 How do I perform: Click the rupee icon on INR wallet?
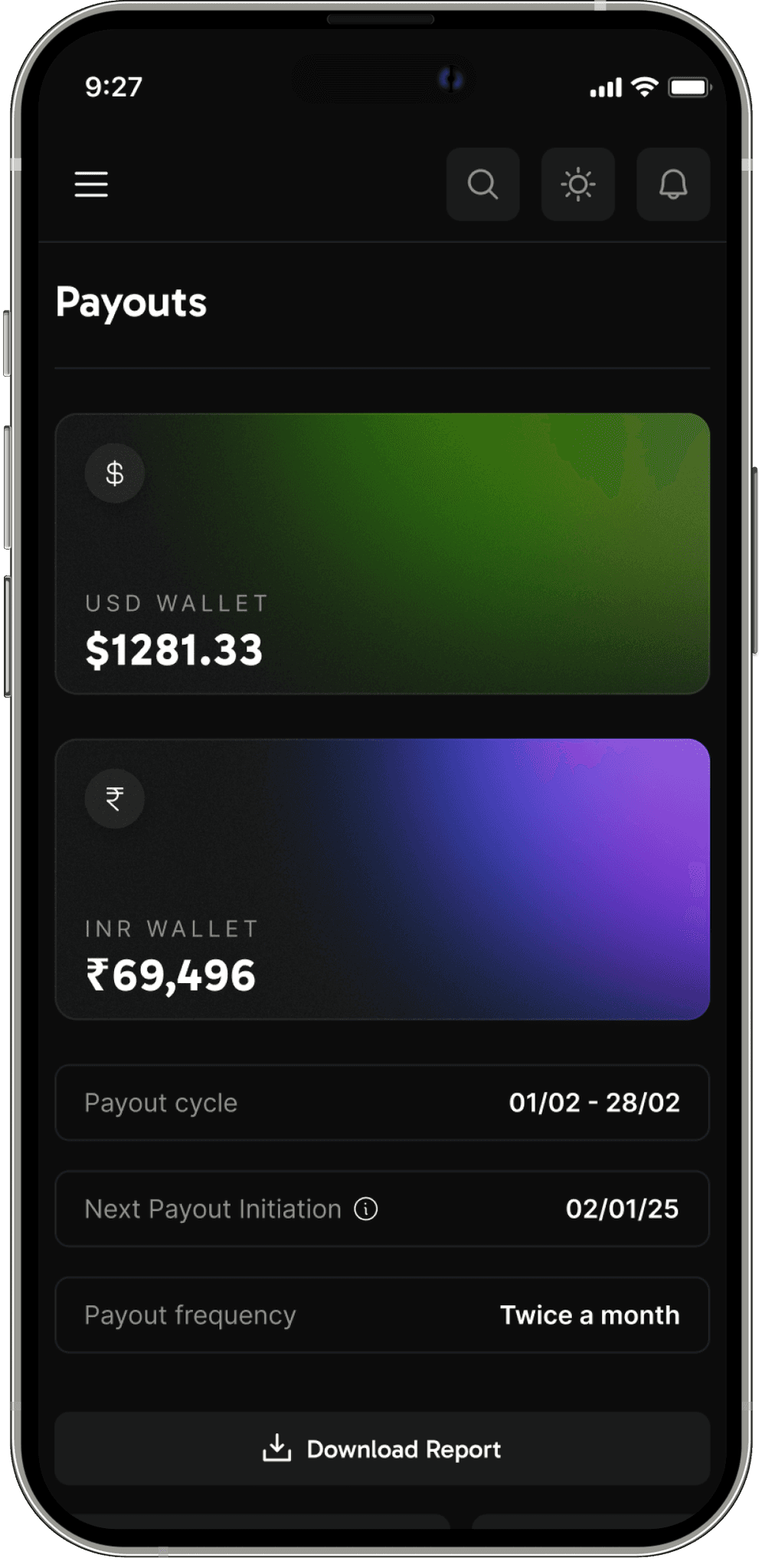point(115,799)
